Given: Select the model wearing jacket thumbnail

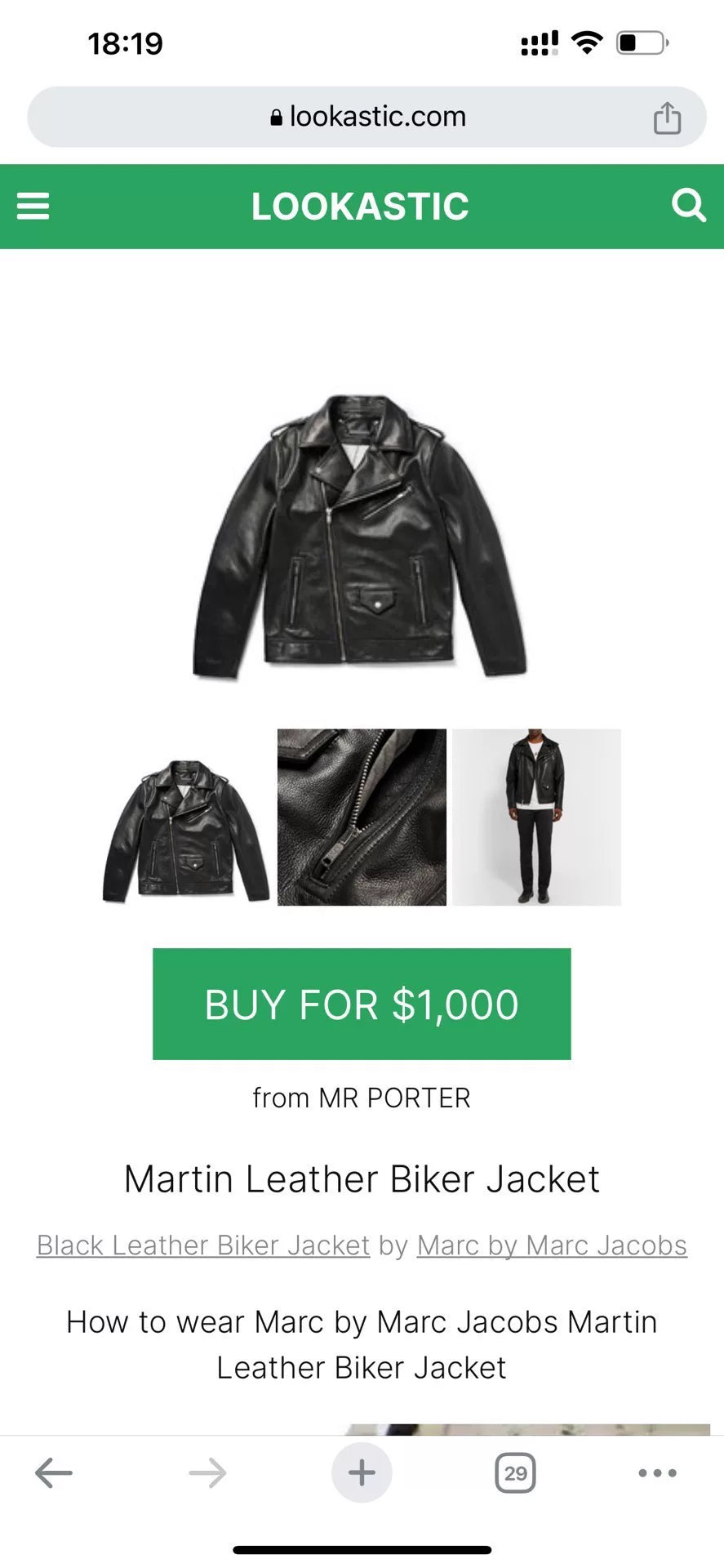Looking at the screenshot, I should (x=536, y=817).
